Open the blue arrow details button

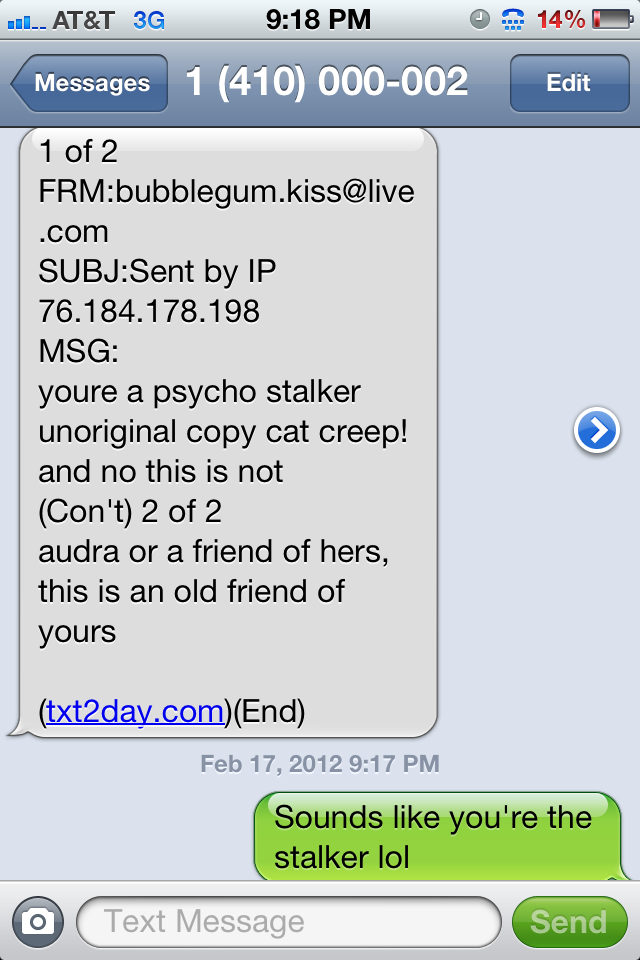click(597, 431)
